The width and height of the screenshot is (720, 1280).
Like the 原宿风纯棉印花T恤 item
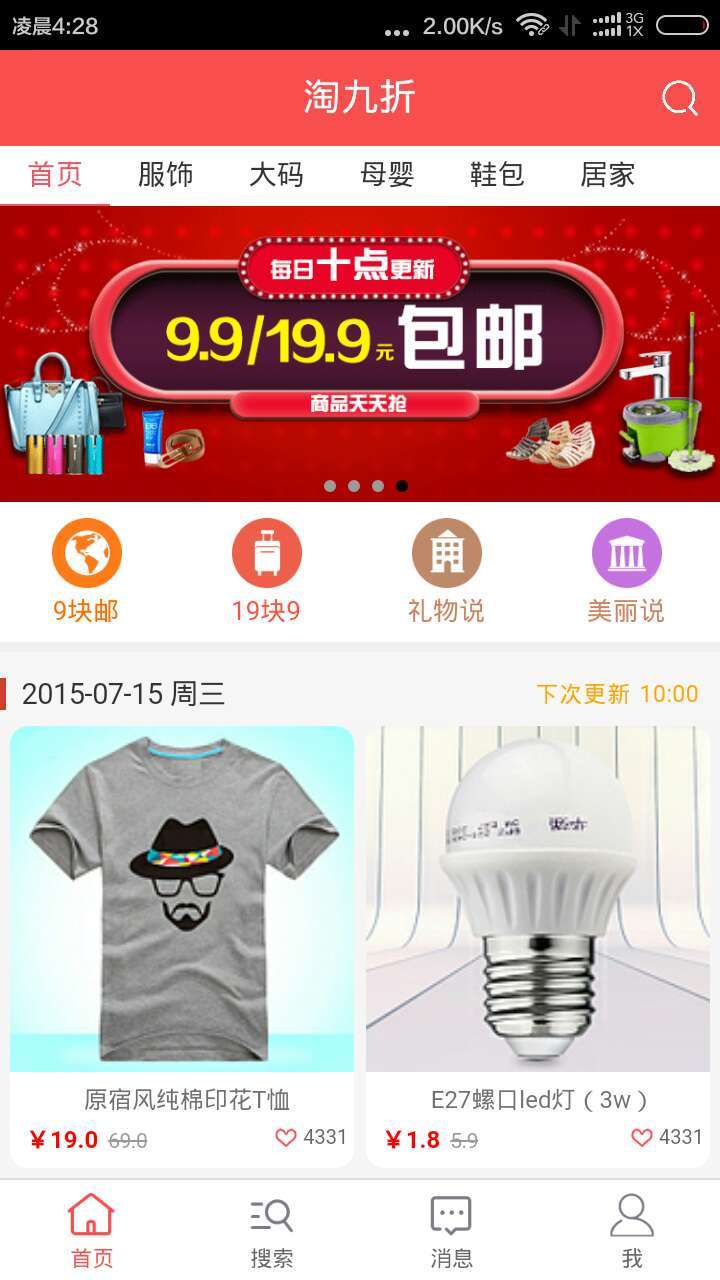286,1137
